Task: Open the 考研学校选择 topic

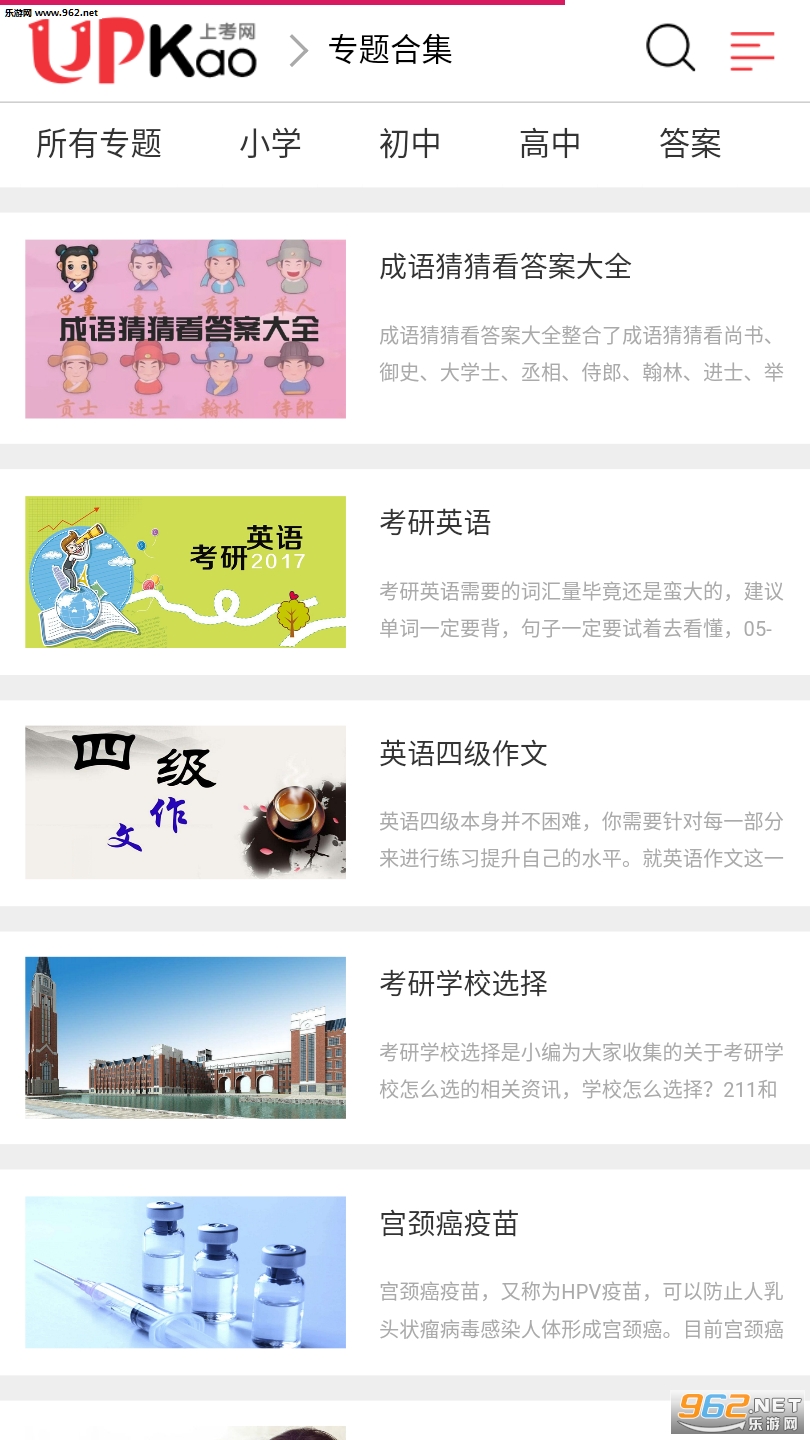Action: point(405,1038)
